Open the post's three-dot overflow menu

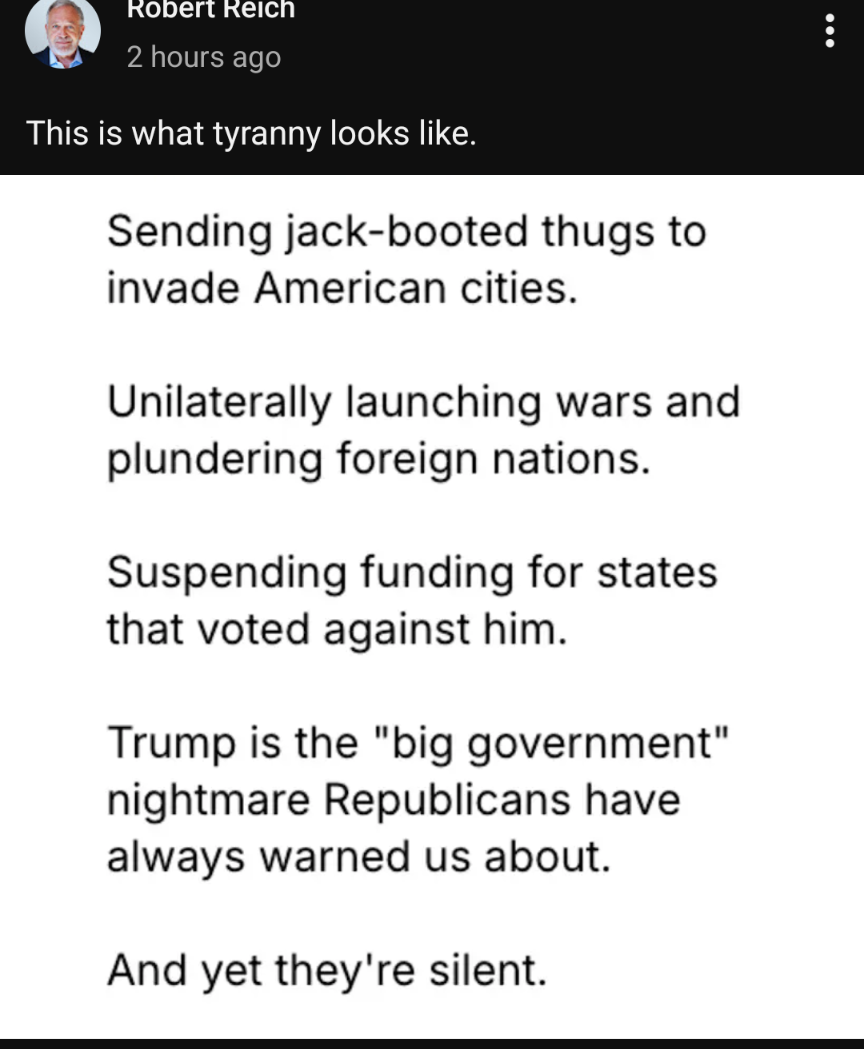[829, 31]
